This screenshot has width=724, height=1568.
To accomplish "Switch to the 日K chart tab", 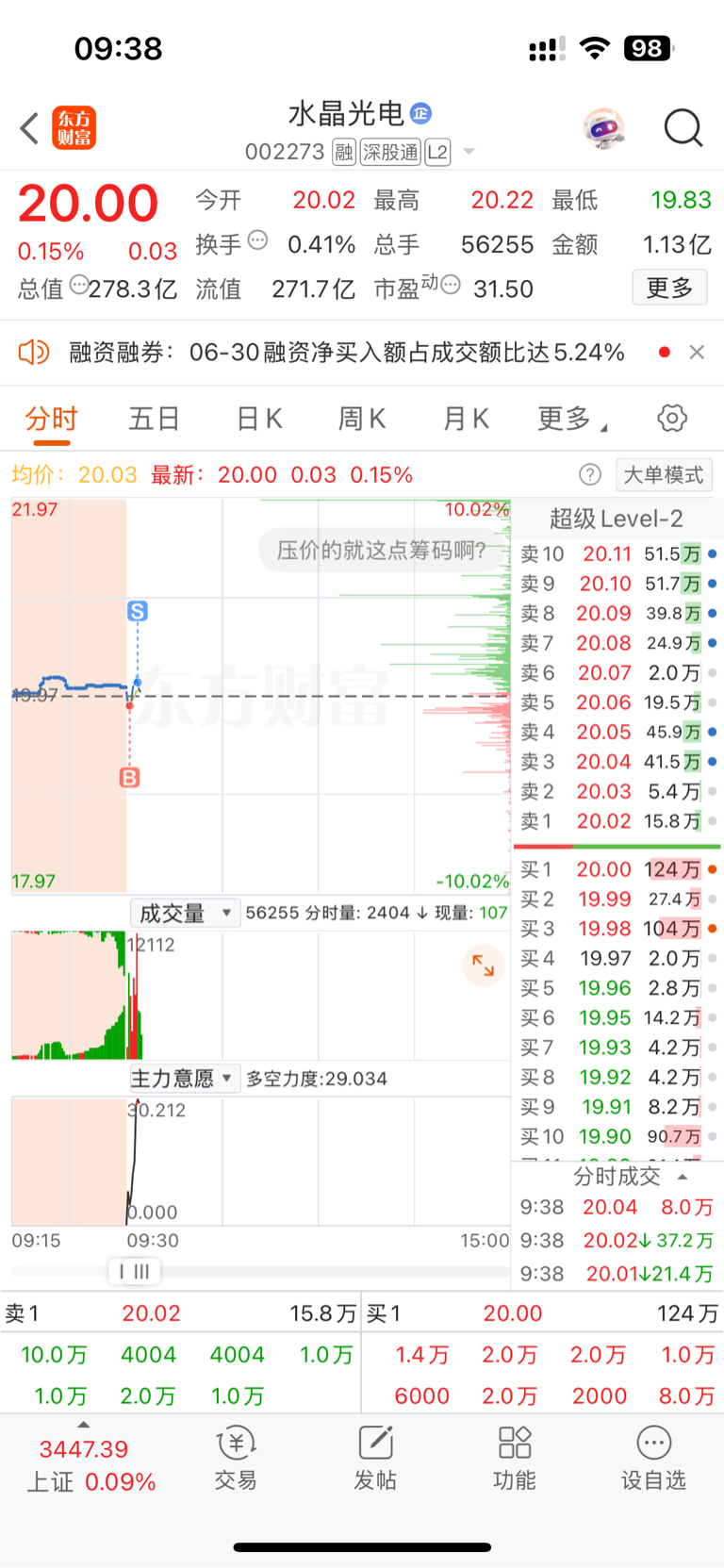I will click(x=259, y=419).
